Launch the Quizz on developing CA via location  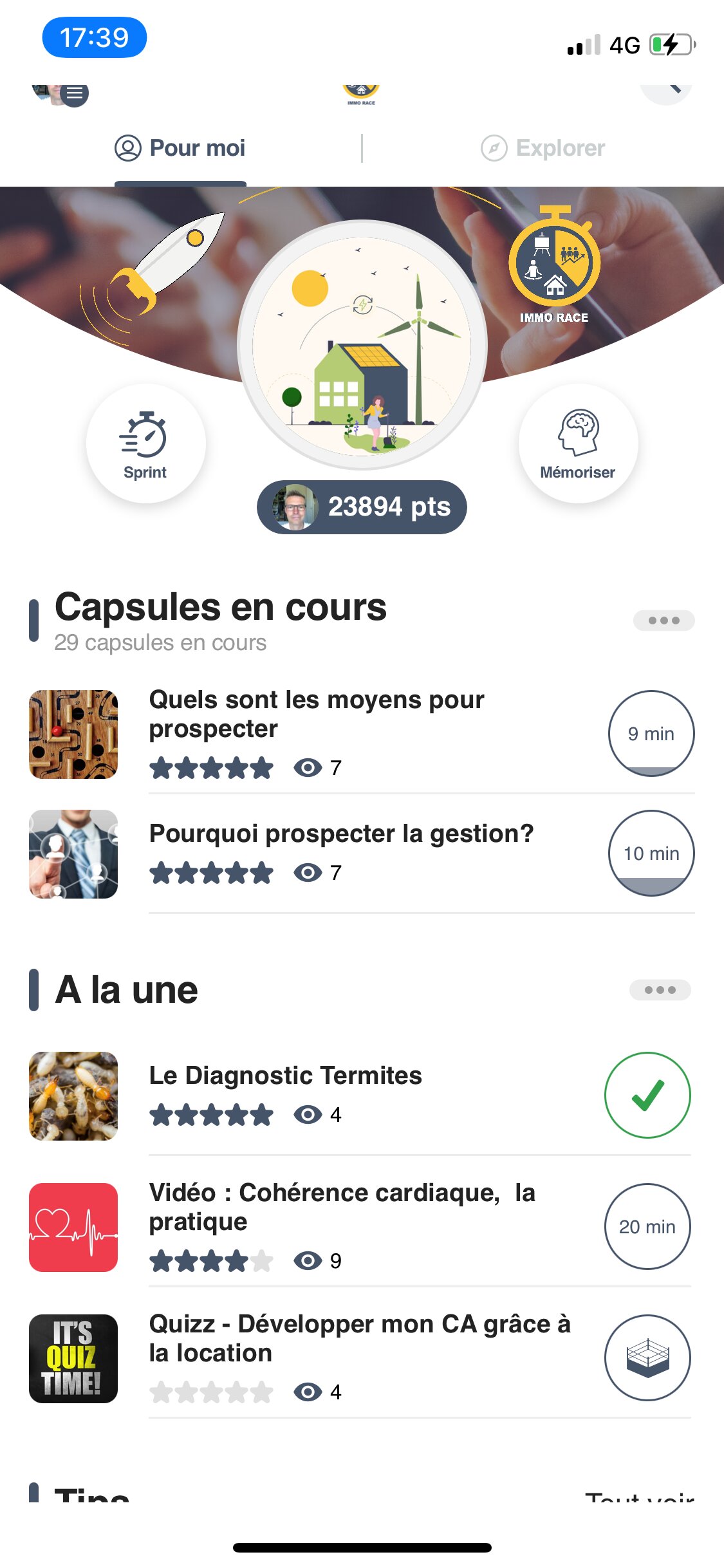(x=359, y=1339)
